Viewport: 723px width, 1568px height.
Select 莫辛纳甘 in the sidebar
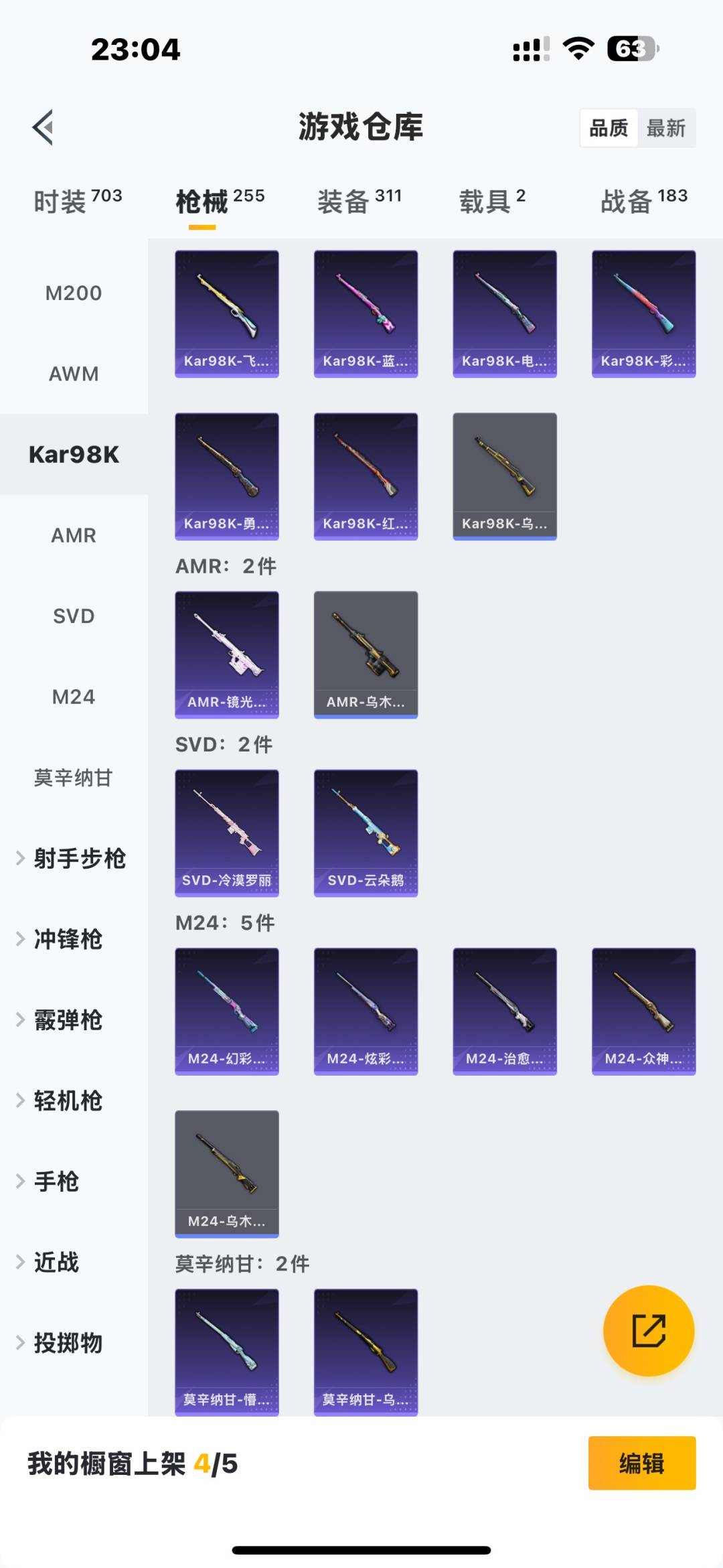[x=74, y=778]
